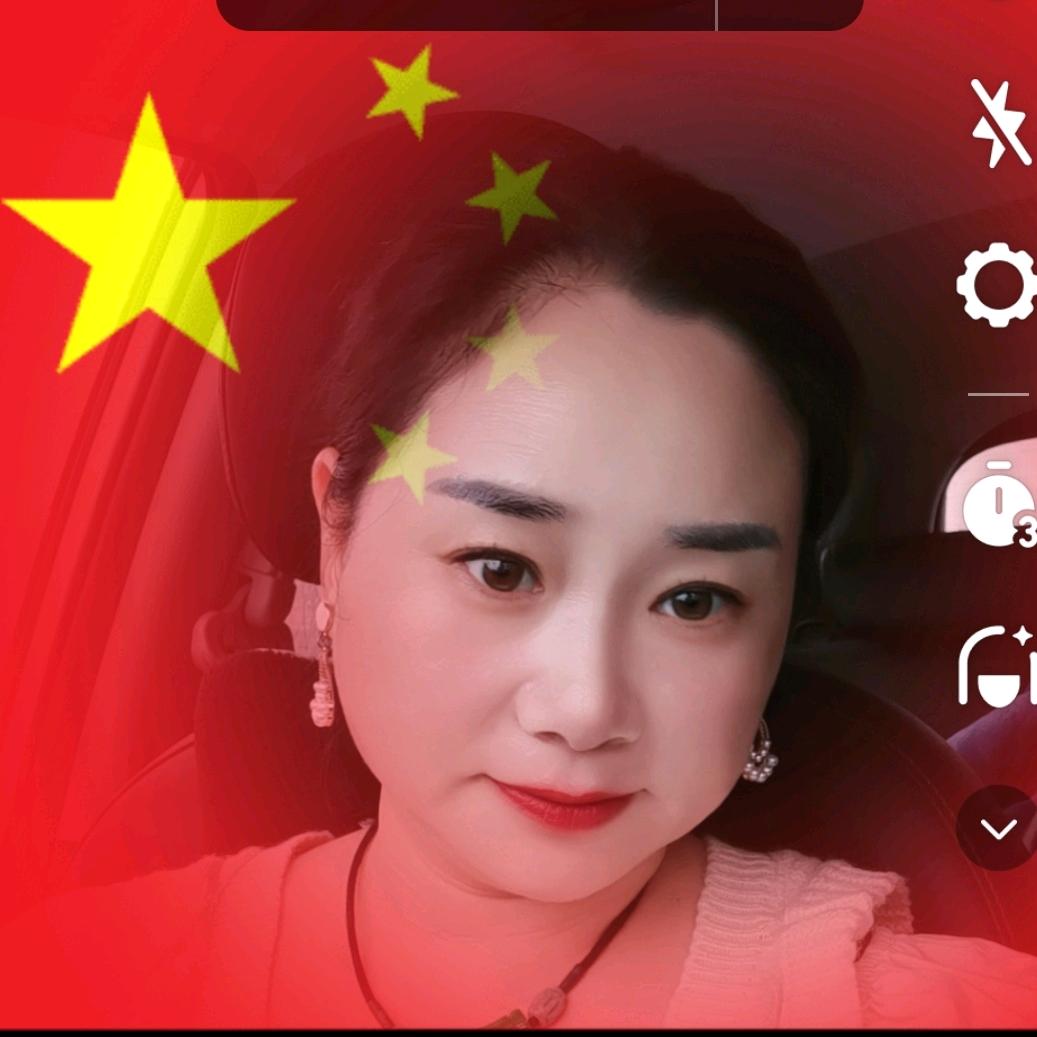Open camera settings gear
The width and height of the screenshot is (1037, 1037).
tap(998, 285)
